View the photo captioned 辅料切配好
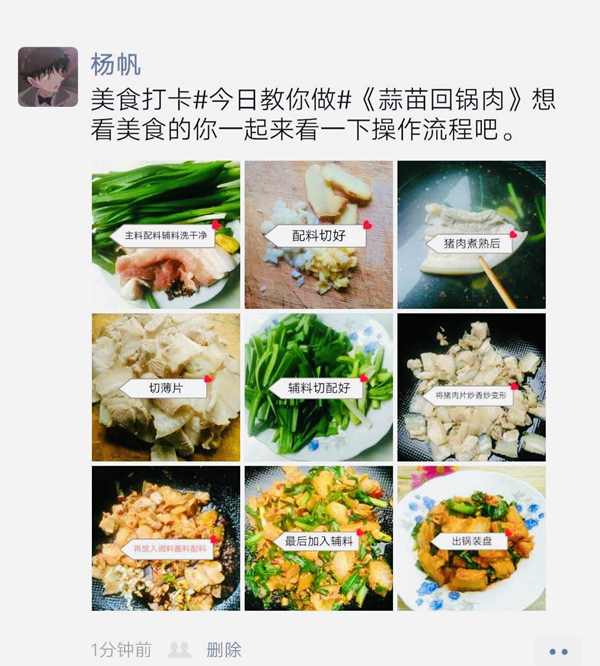This screenshot has height=666, width=600. [x=318, y=387]
